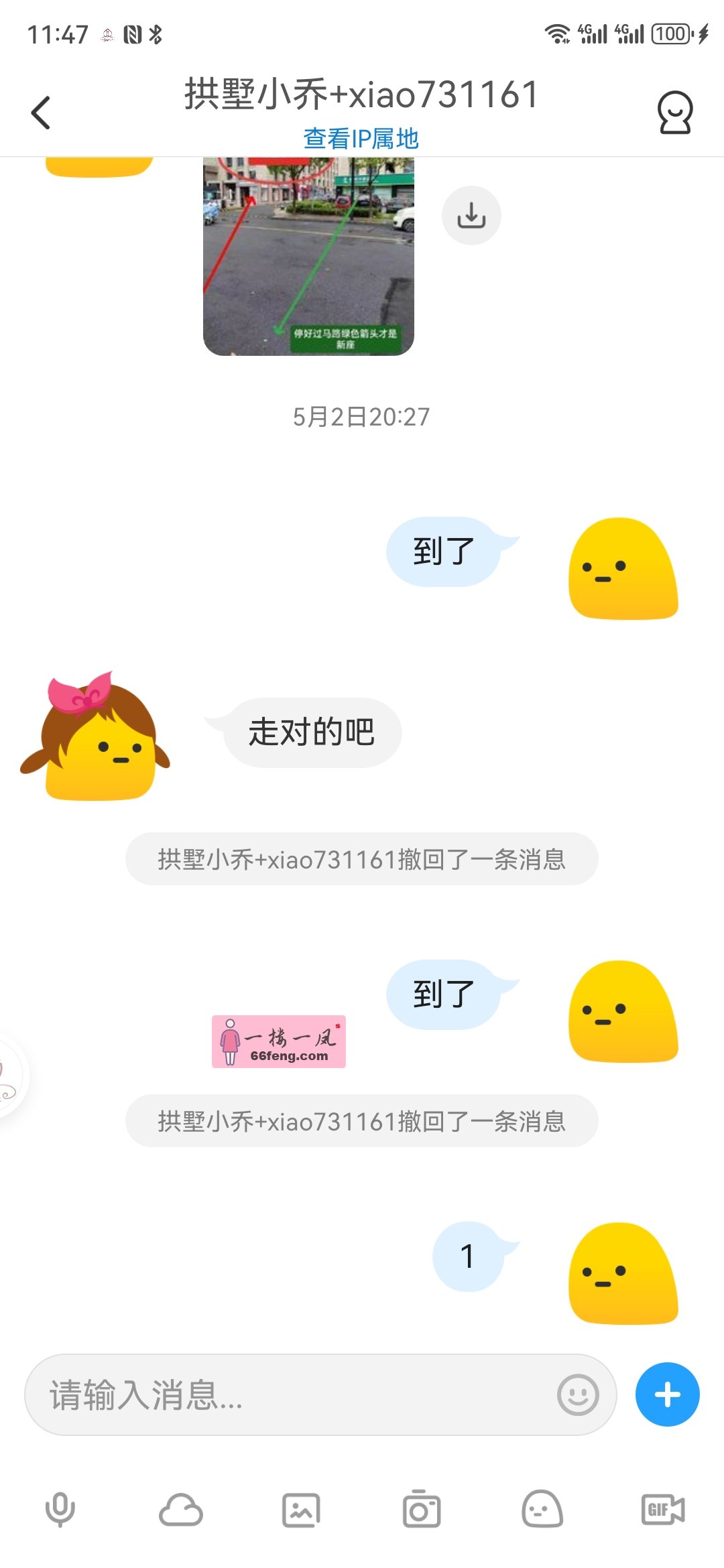
Task: Tap the first 到了 message bubble
Action: (x=442, y=551)
